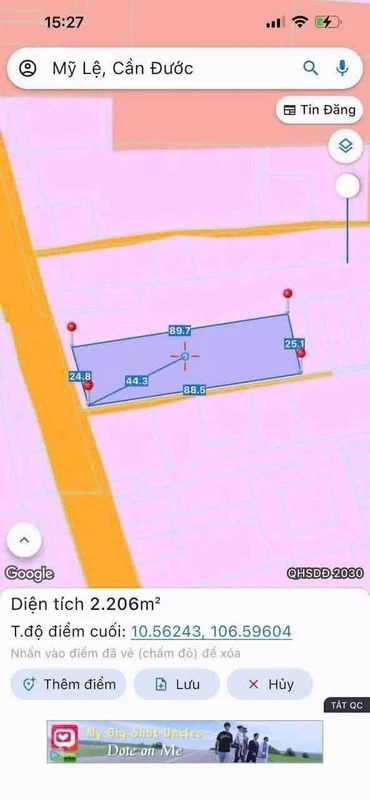Viewport: 370px width, 800px height.
Task: Open the My Big Shot Uncles ad banner
Action: 185,741
